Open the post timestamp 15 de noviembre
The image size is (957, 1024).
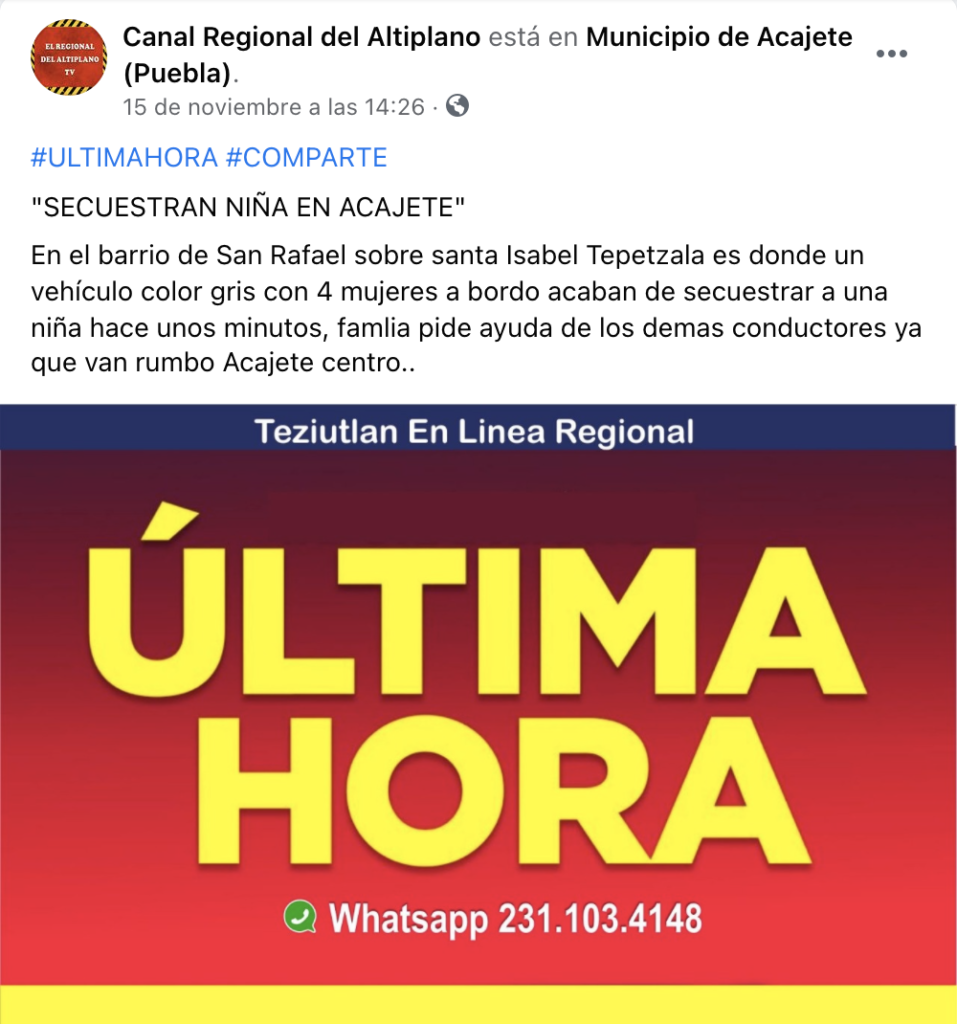[x=273, y=106]
